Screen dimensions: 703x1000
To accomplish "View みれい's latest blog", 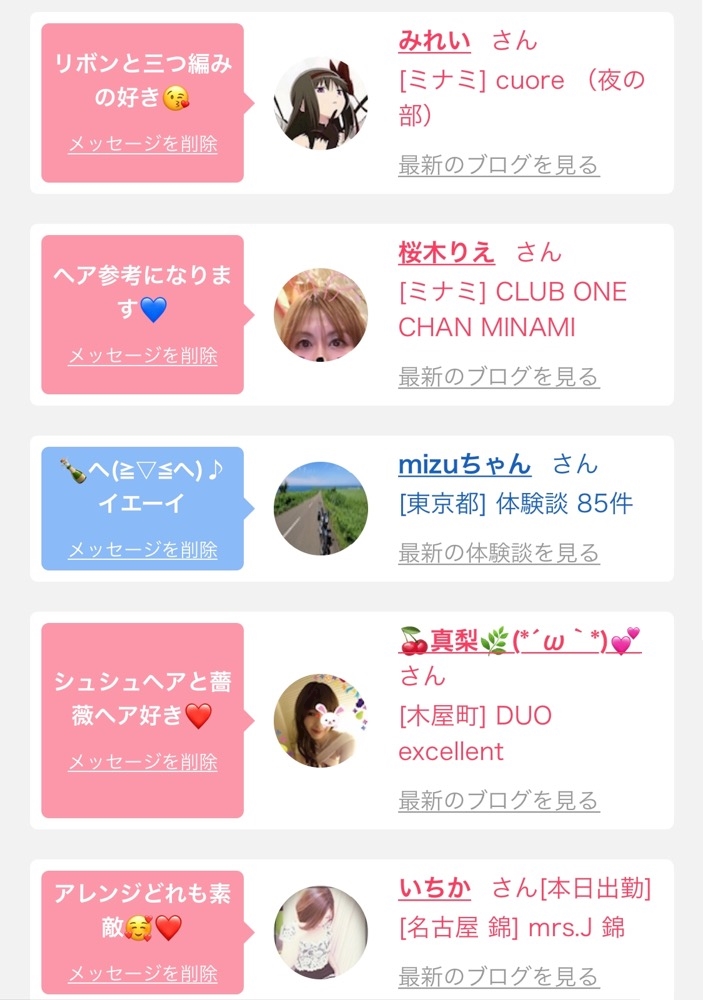I will coord(498,165).
